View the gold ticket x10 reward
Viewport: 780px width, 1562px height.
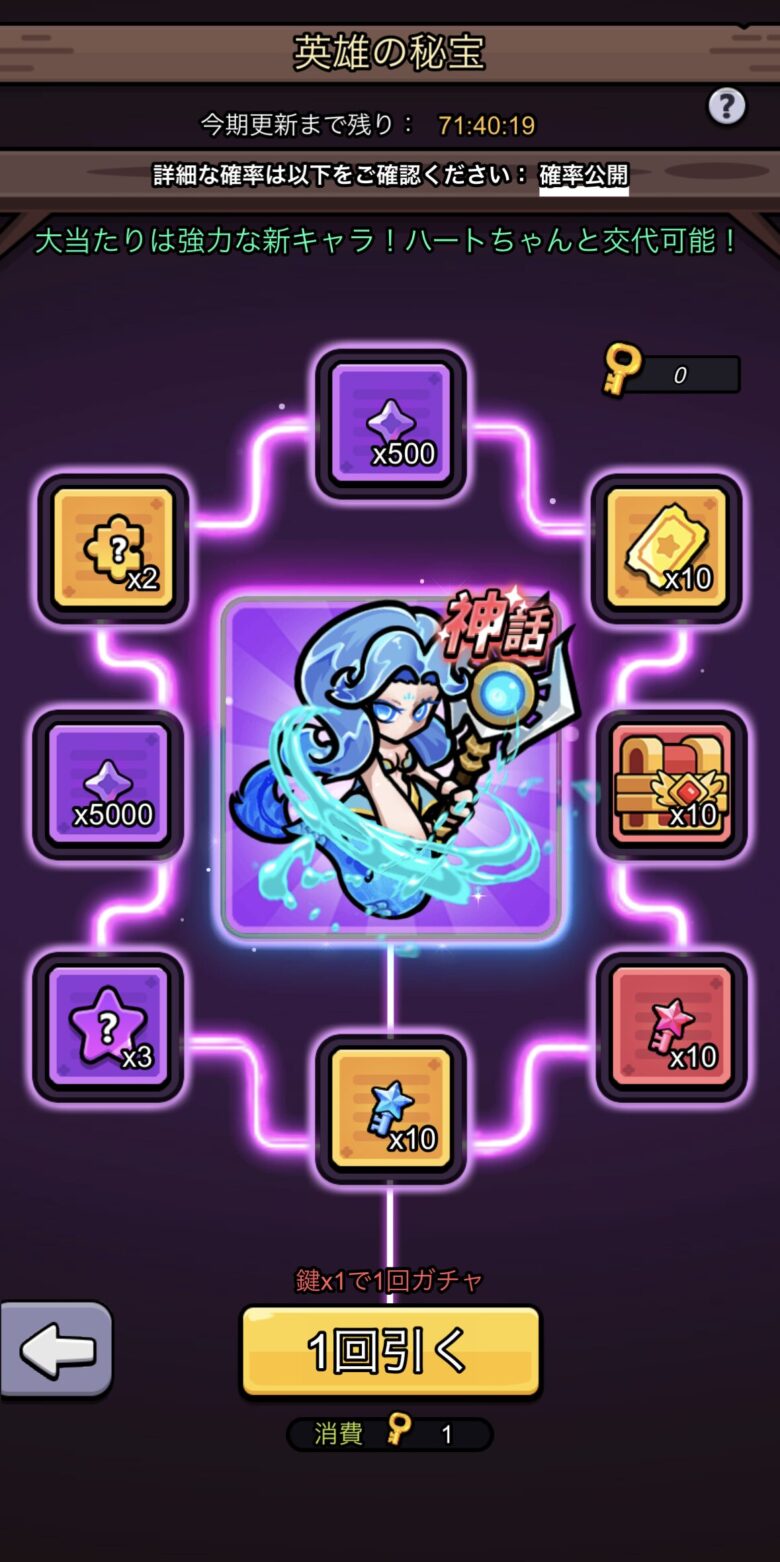point(667,549)
